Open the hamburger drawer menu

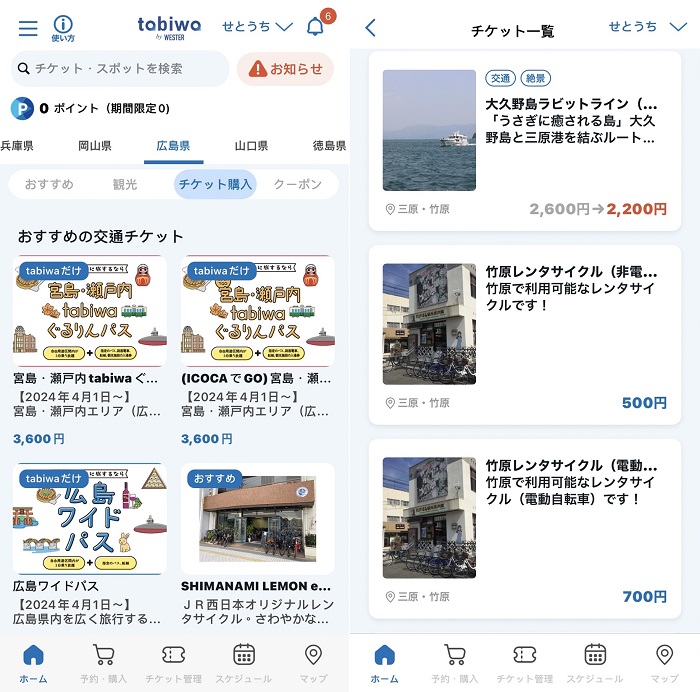pos(28,28)
